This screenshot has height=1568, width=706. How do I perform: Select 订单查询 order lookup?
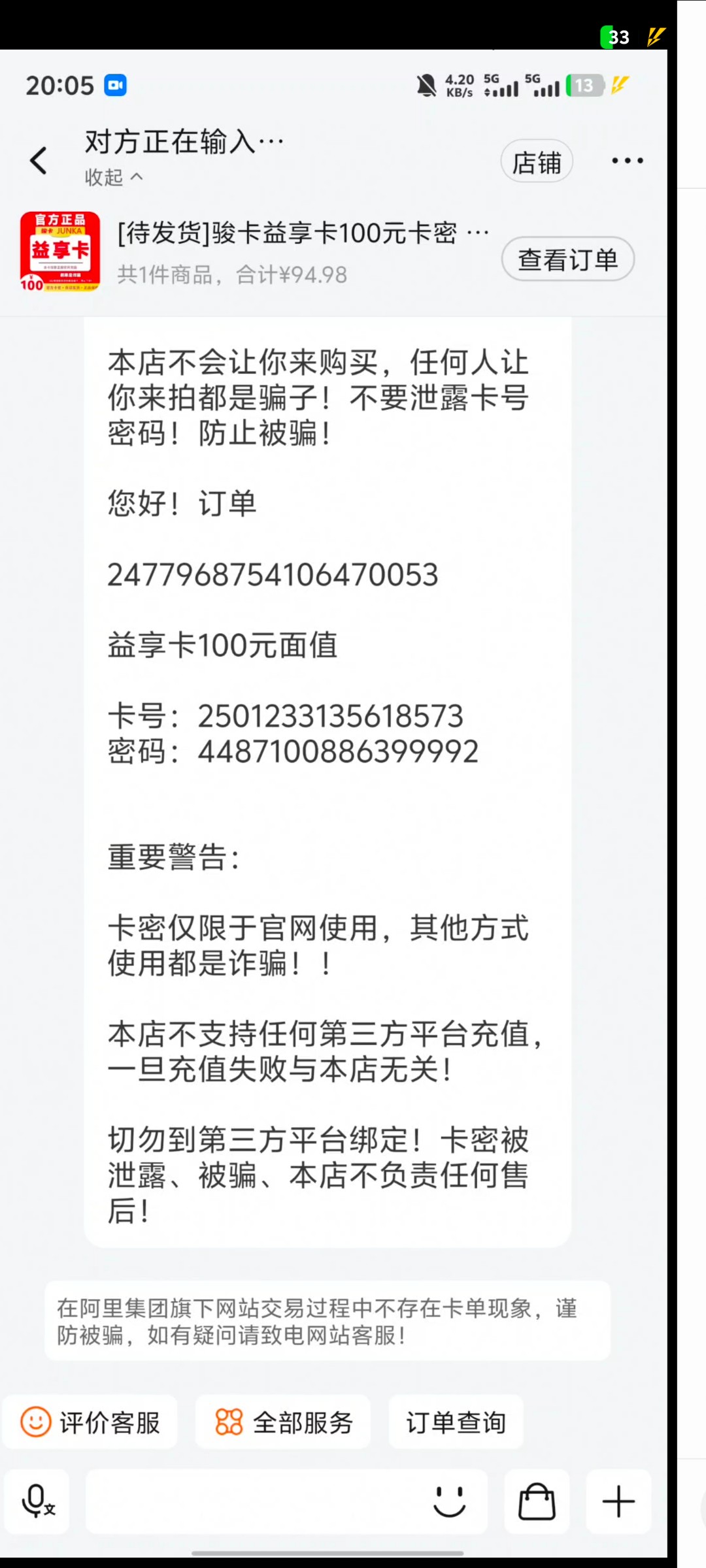click(456, 1422)
